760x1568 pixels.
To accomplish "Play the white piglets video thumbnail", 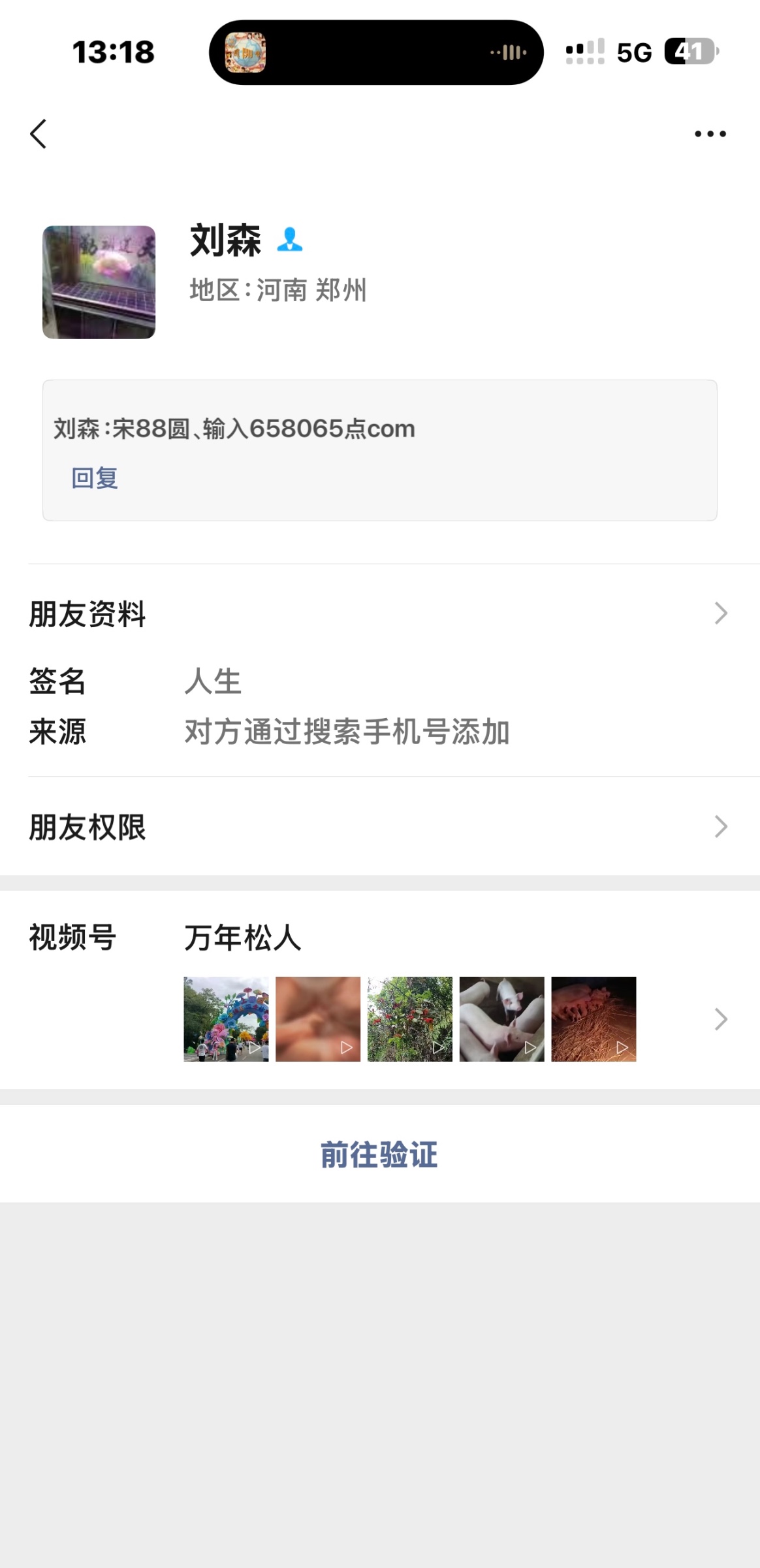I will tap(501, 1019).
